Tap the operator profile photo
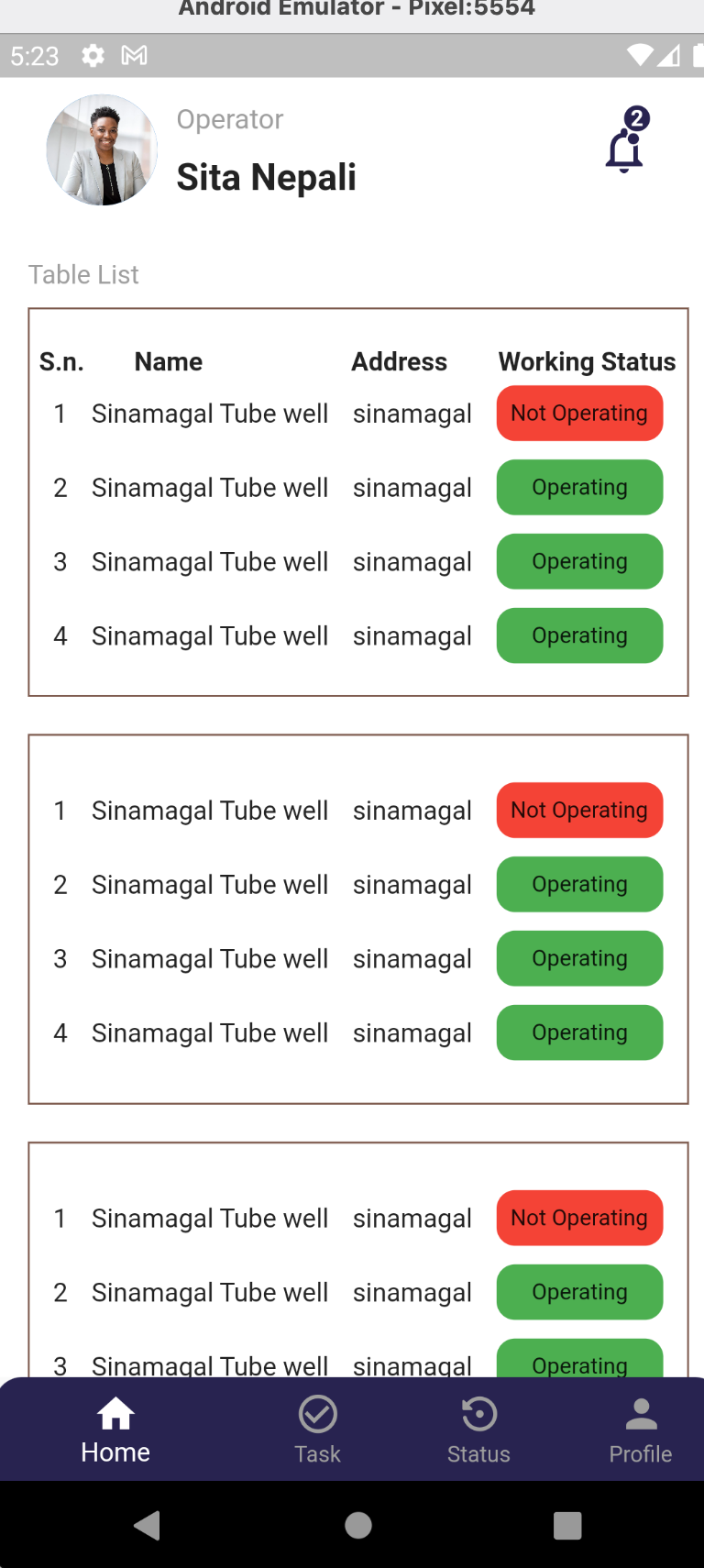Screen dimensions: 704x1568 (x=102, y=149)
